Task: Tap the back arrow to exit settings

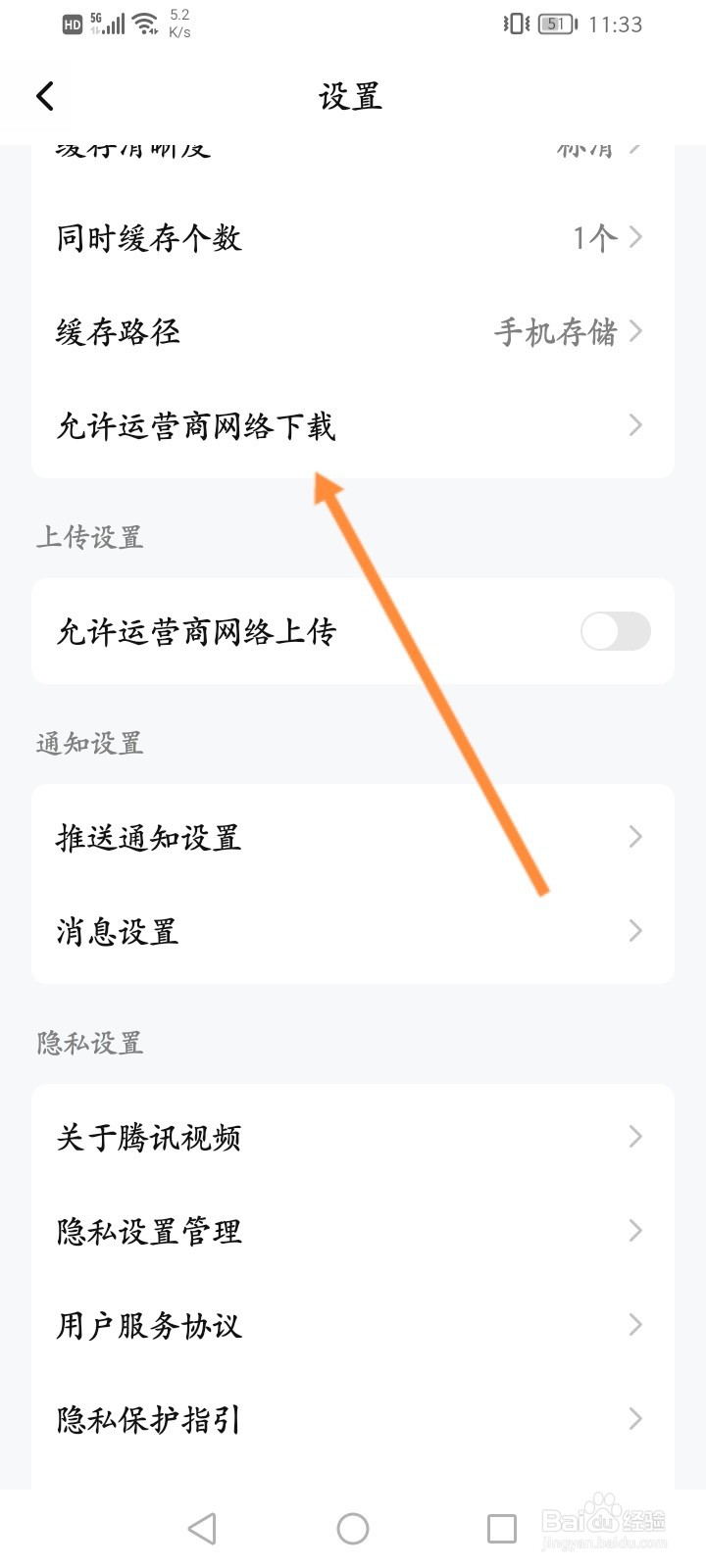Action: [x=44, y=96]
